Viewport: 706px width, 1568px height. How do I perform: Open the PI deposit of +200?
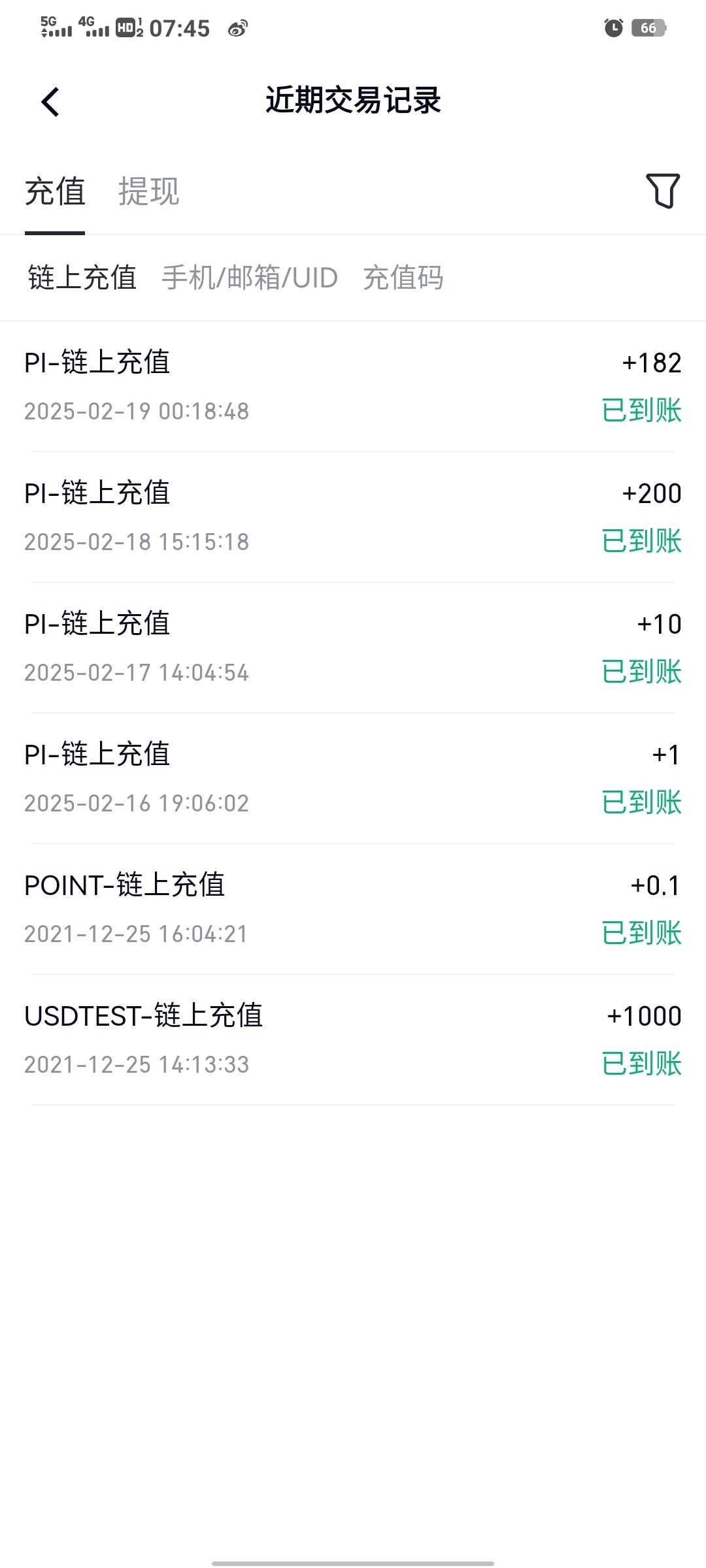pyautogui.click(x=353, y=516)
